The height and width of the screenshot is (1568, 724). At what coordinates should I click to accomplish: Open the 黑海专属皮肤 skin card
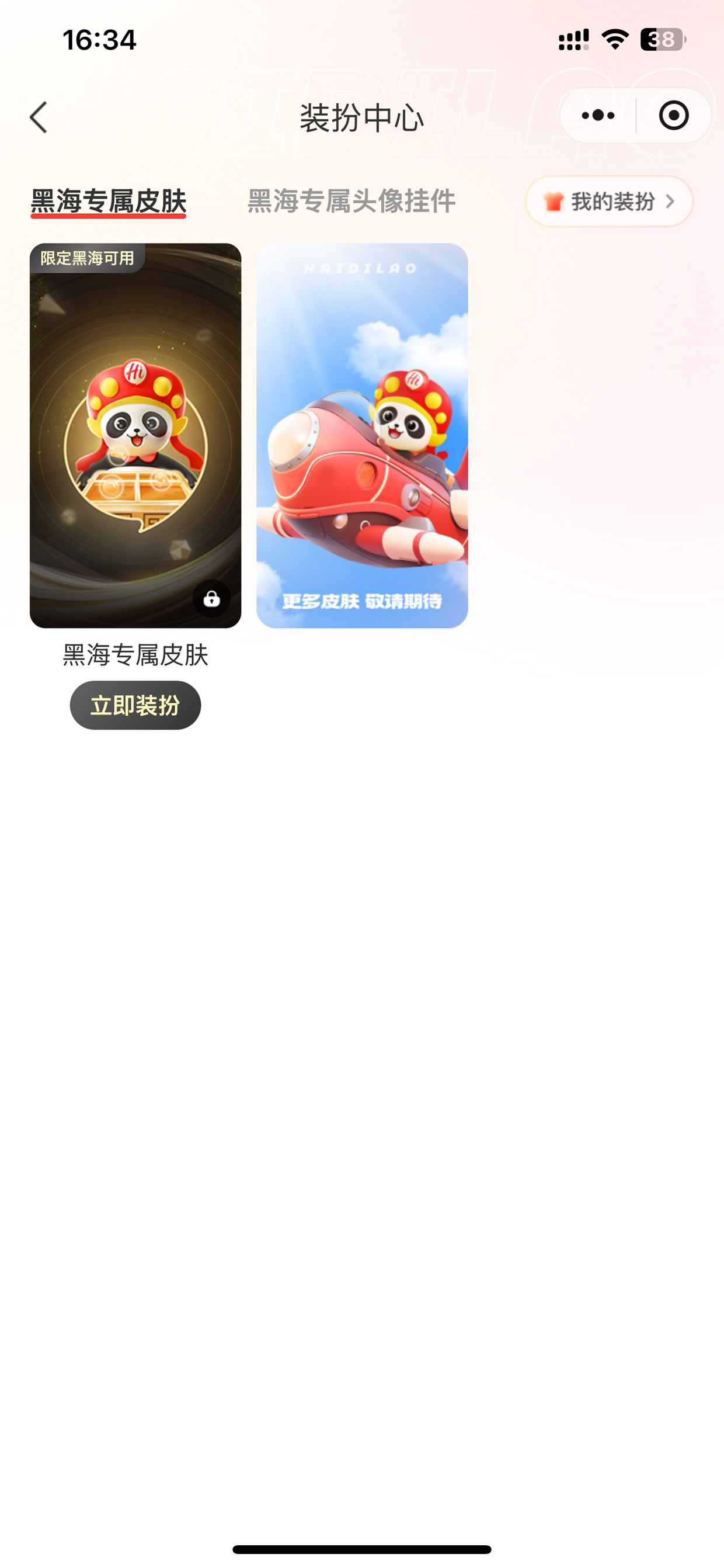click(x=135, y=435)
